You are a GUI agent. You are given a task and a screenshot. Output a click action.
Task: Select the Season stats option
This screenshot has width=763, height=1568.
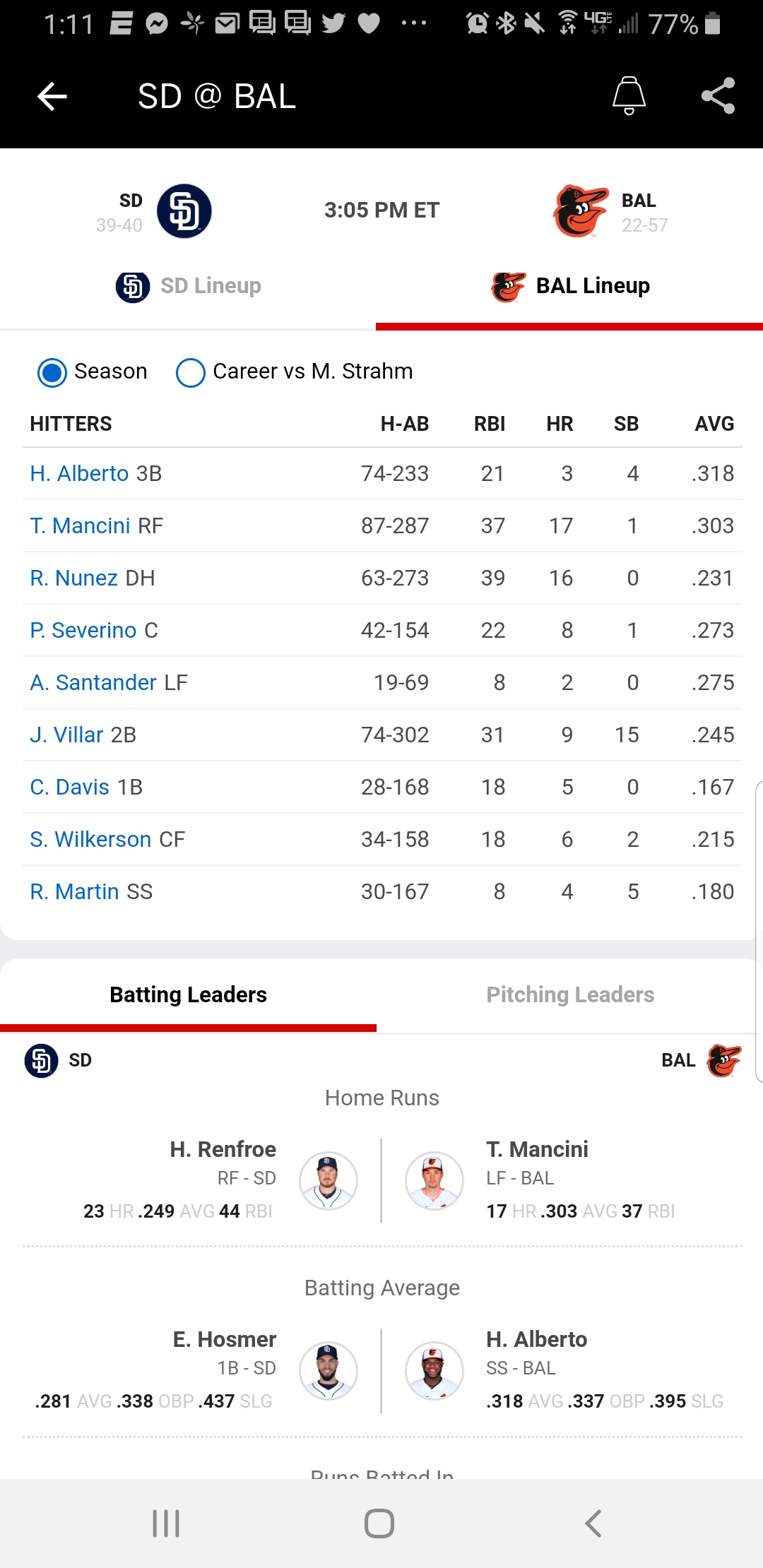click(x=93, y=372)
